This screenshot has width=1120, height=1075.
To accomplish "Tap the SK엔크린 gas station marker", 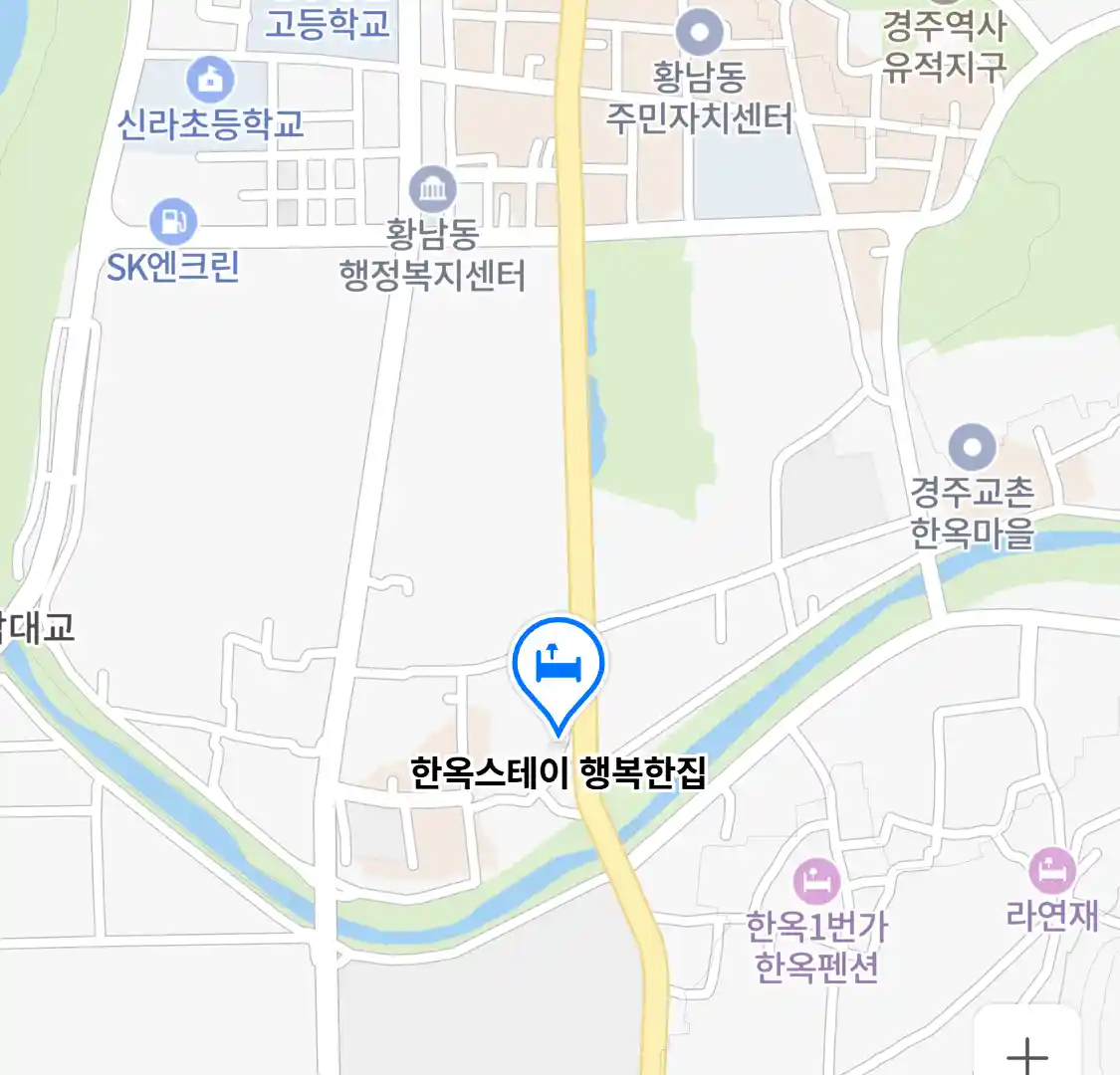I will pos(173,222).
